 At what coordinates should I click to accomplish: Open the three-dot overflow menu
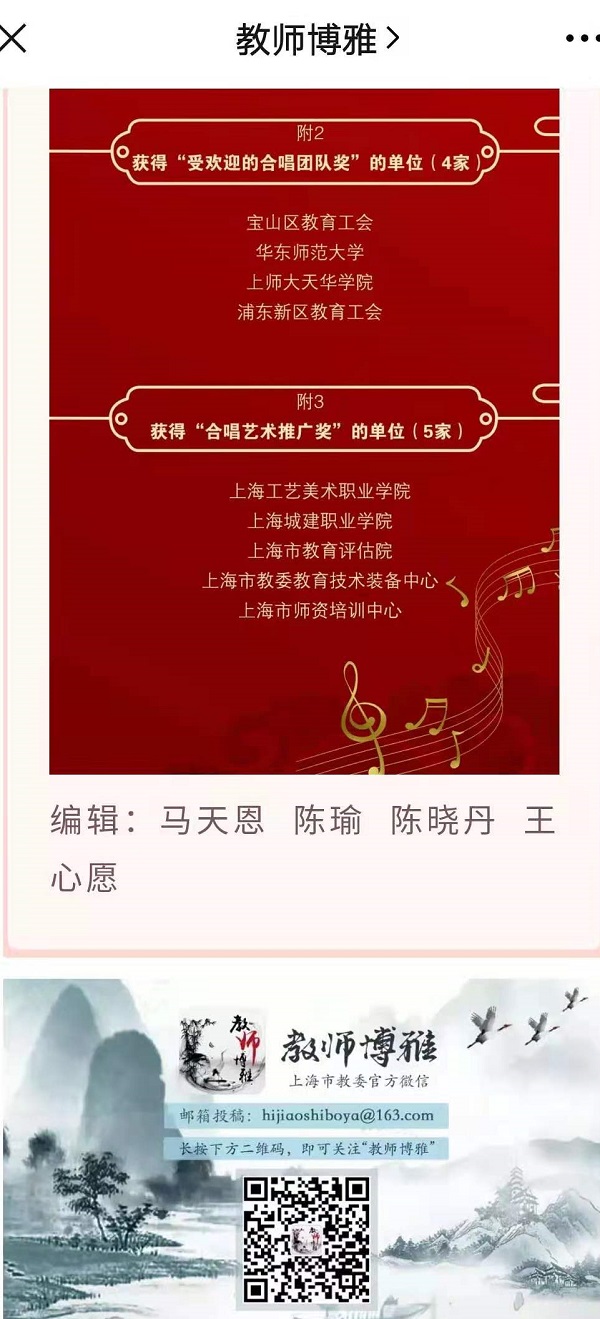[x=582, y=39]
